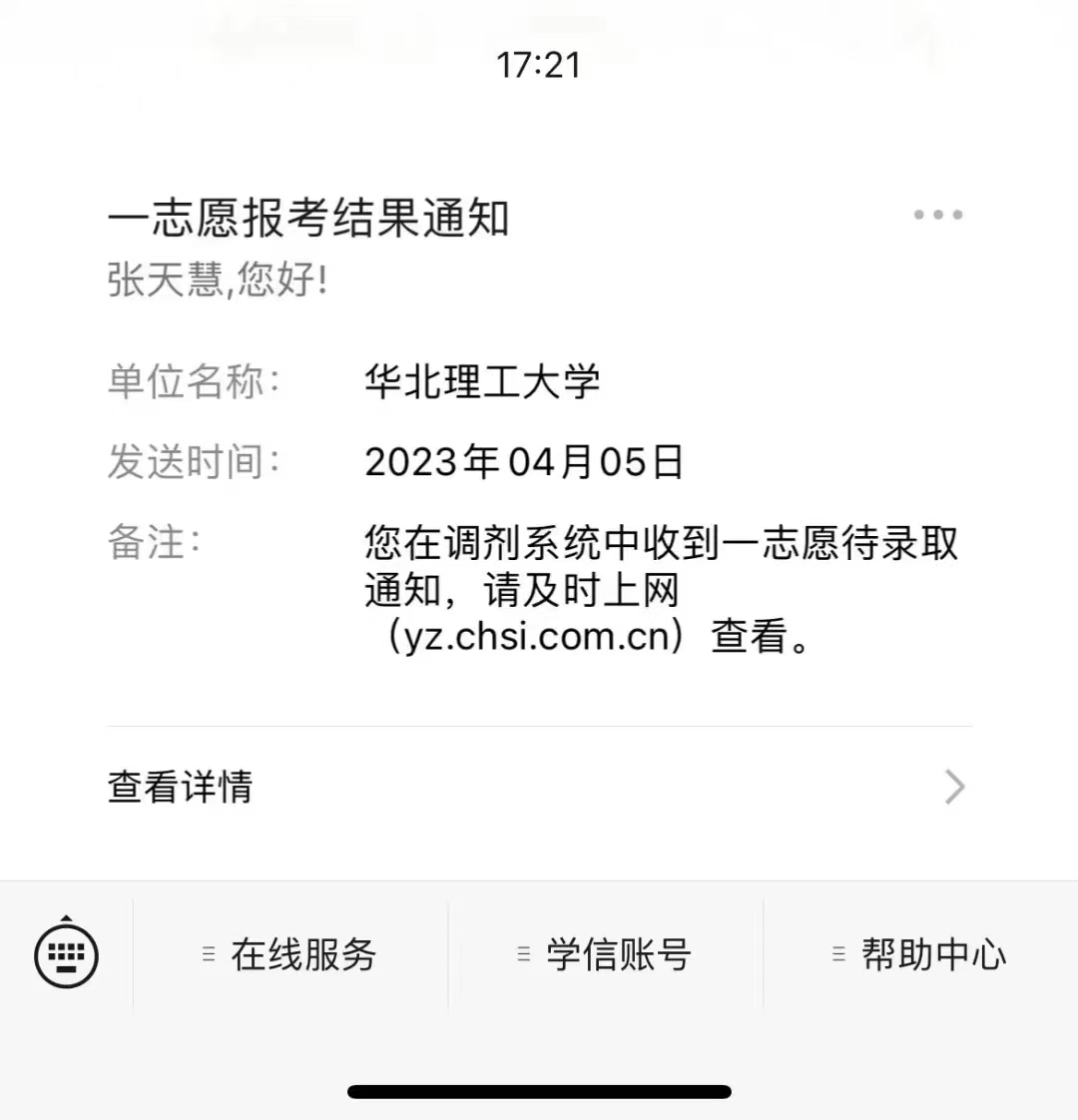Open 查看详情 to view details
The image size is (1078, 1120).
(539, 787)
